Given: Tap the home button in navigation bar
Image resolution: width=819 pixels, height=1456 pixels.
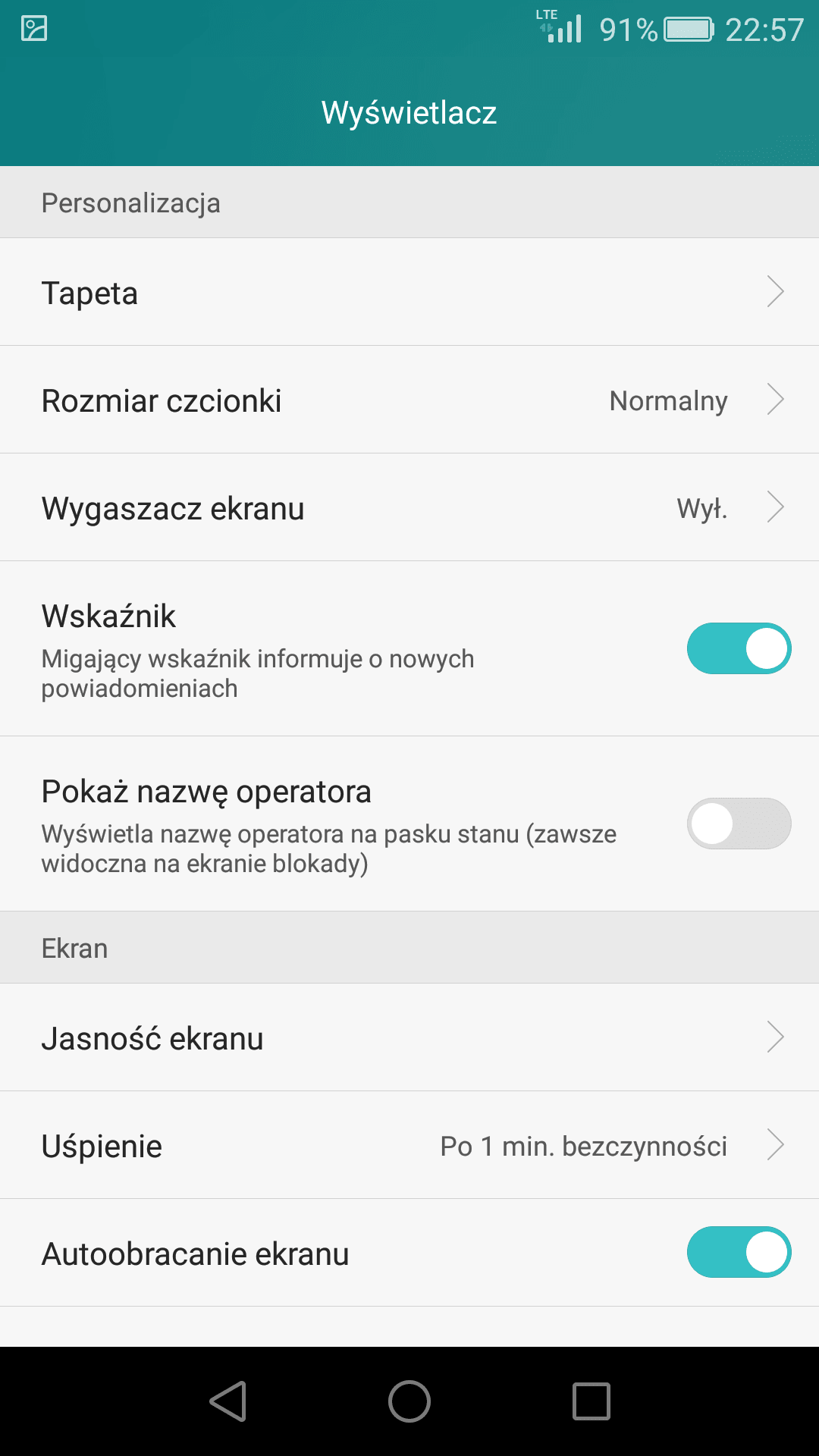Looking at the screenshot, I should tap(409, 1401).
